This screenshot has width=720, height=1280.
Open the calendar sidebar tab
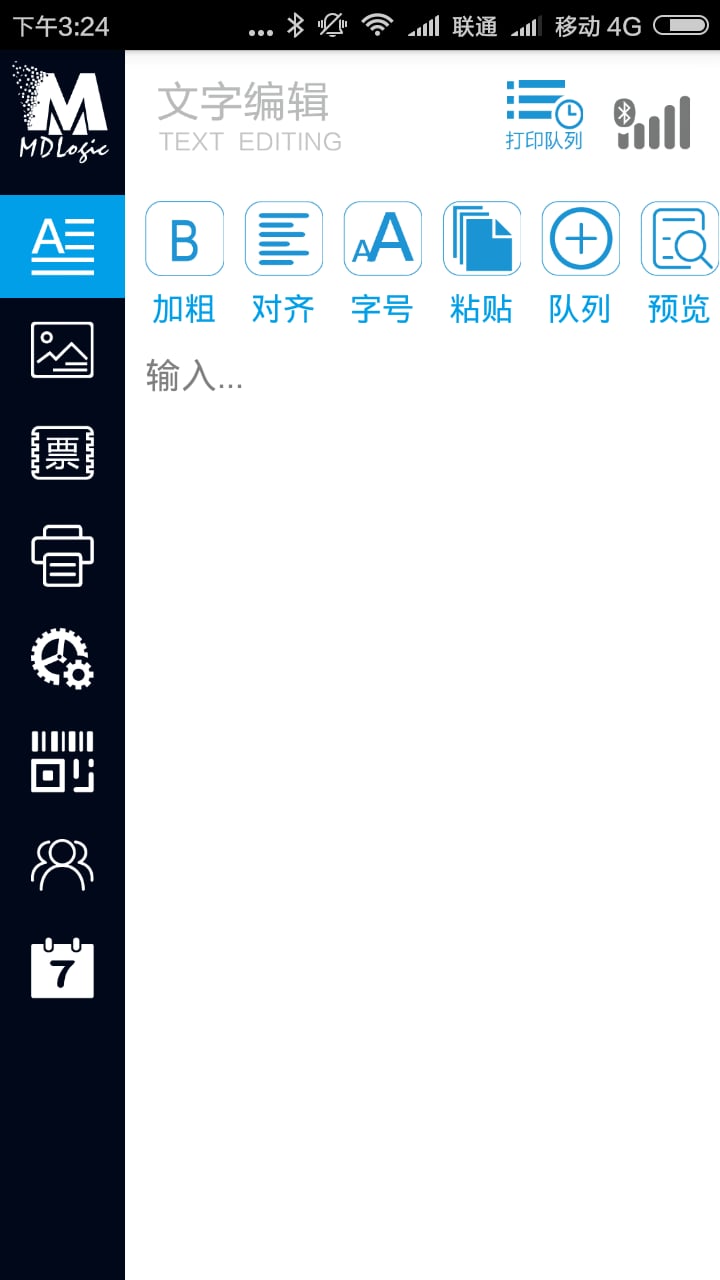coord(62,968)
